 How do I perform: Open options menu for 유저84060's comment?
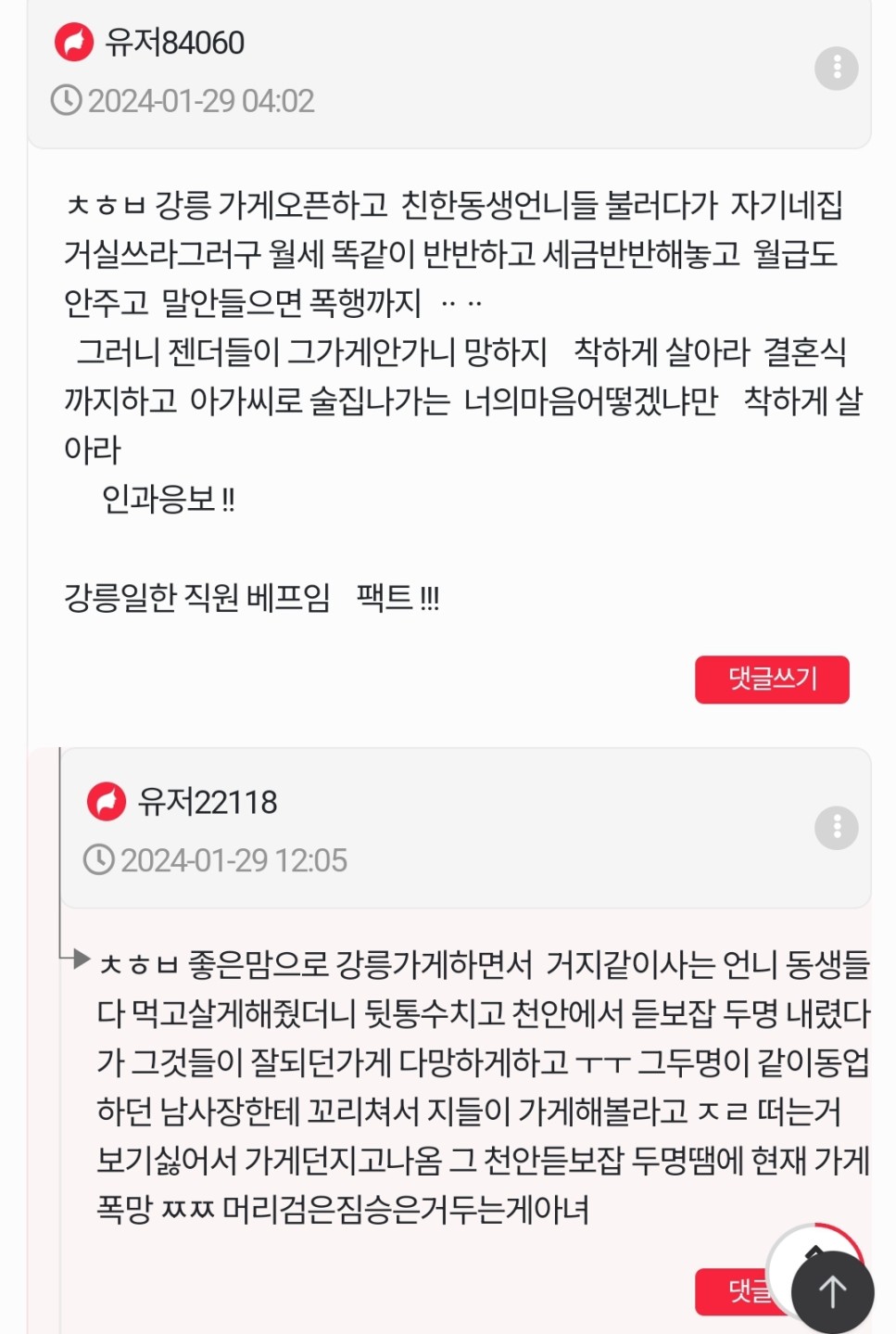click(x=836, y=69)
